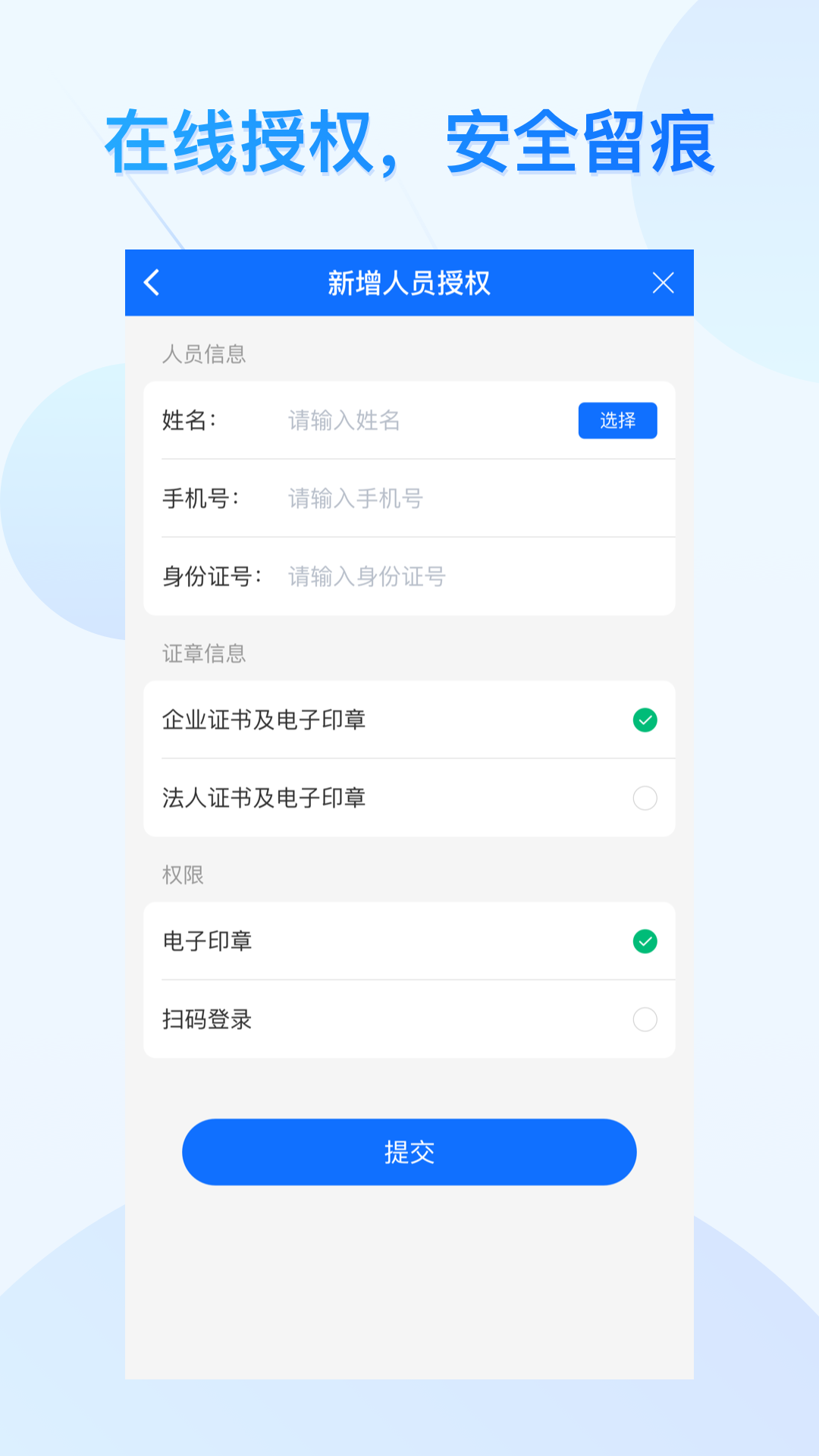Image resolution: width=819 pixels, height=1456 pixels.
Task: Open the contact picker via 选择 button
Action: point(617,421)
